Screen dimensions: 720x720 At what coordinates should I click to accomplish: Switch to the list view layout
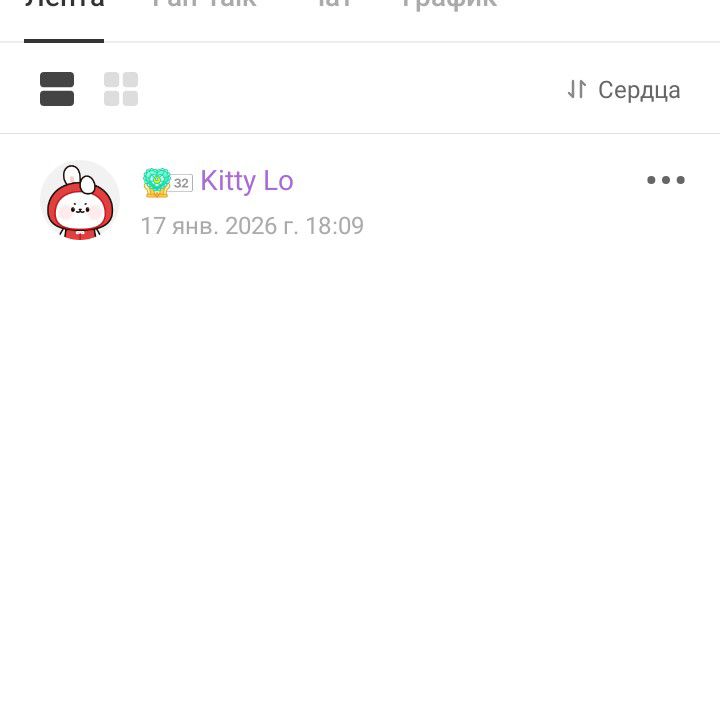57,89
